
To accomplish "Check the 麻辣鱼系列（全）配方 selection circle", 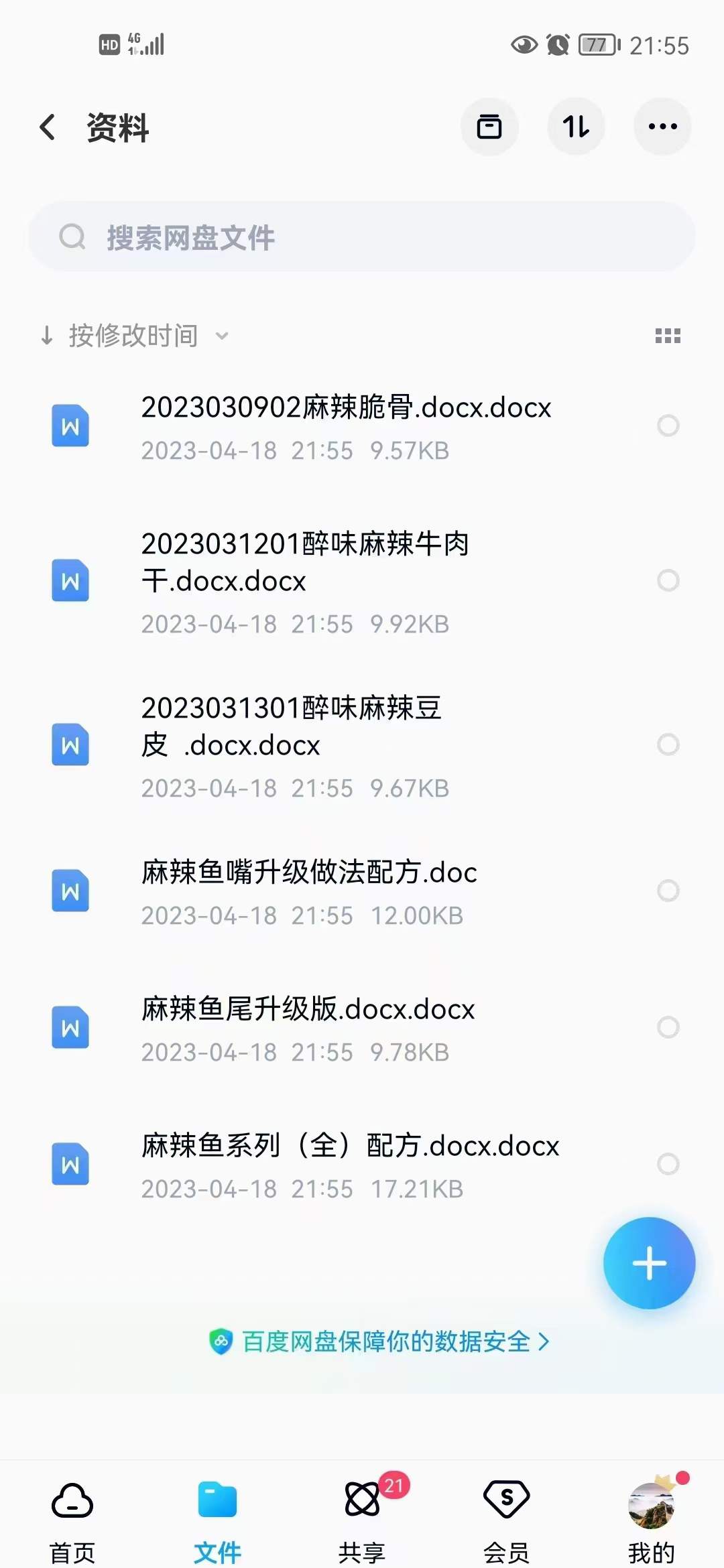I will [668, 1164].
